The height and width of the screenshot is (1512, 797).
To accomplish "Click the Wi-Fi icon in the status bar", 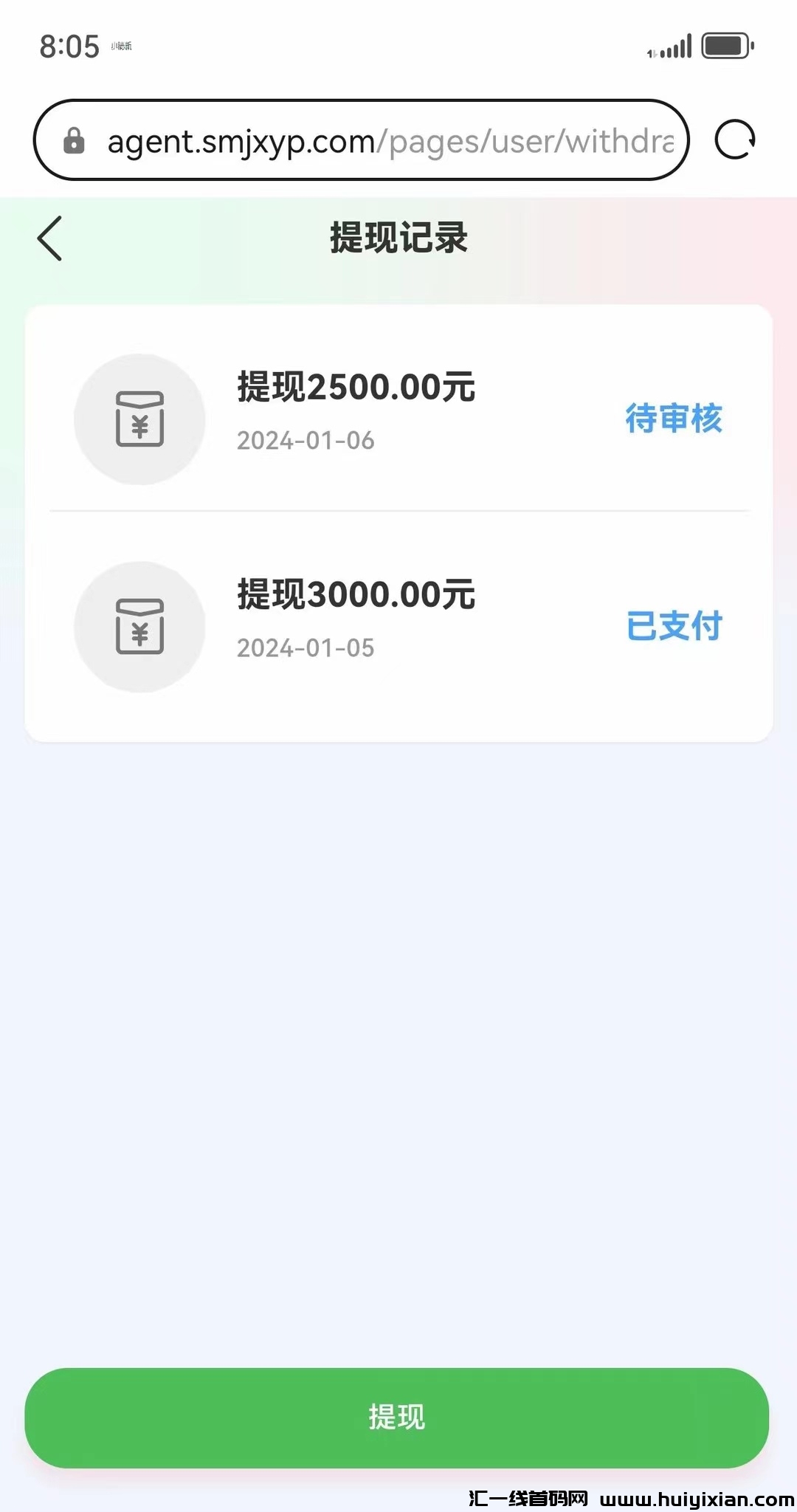I will [x=652, y=52].
